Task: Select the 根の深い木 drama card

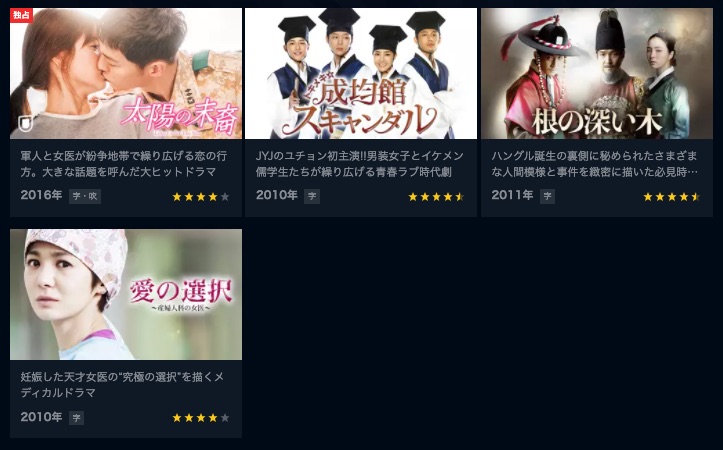Action: pos(597,75)
